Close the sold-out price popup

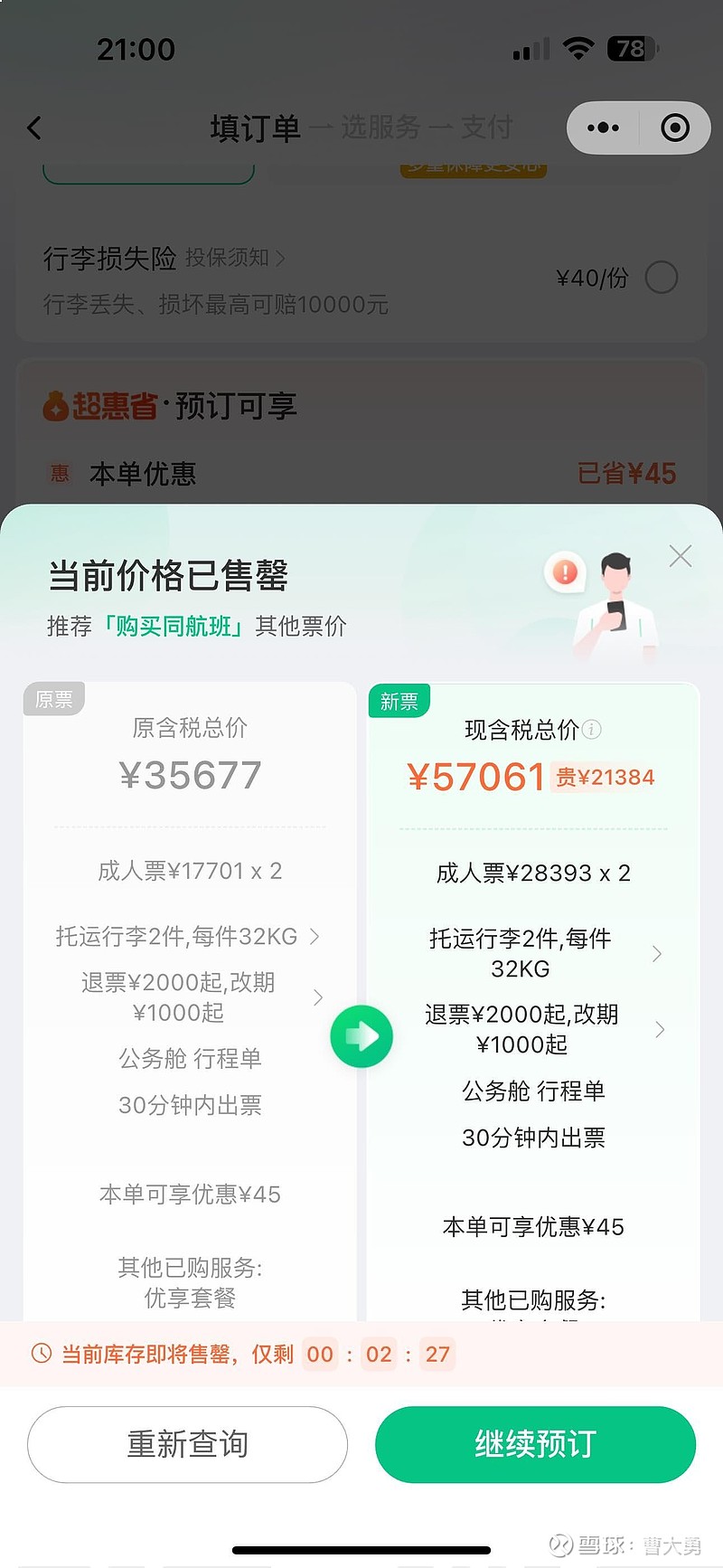[680, 556]
